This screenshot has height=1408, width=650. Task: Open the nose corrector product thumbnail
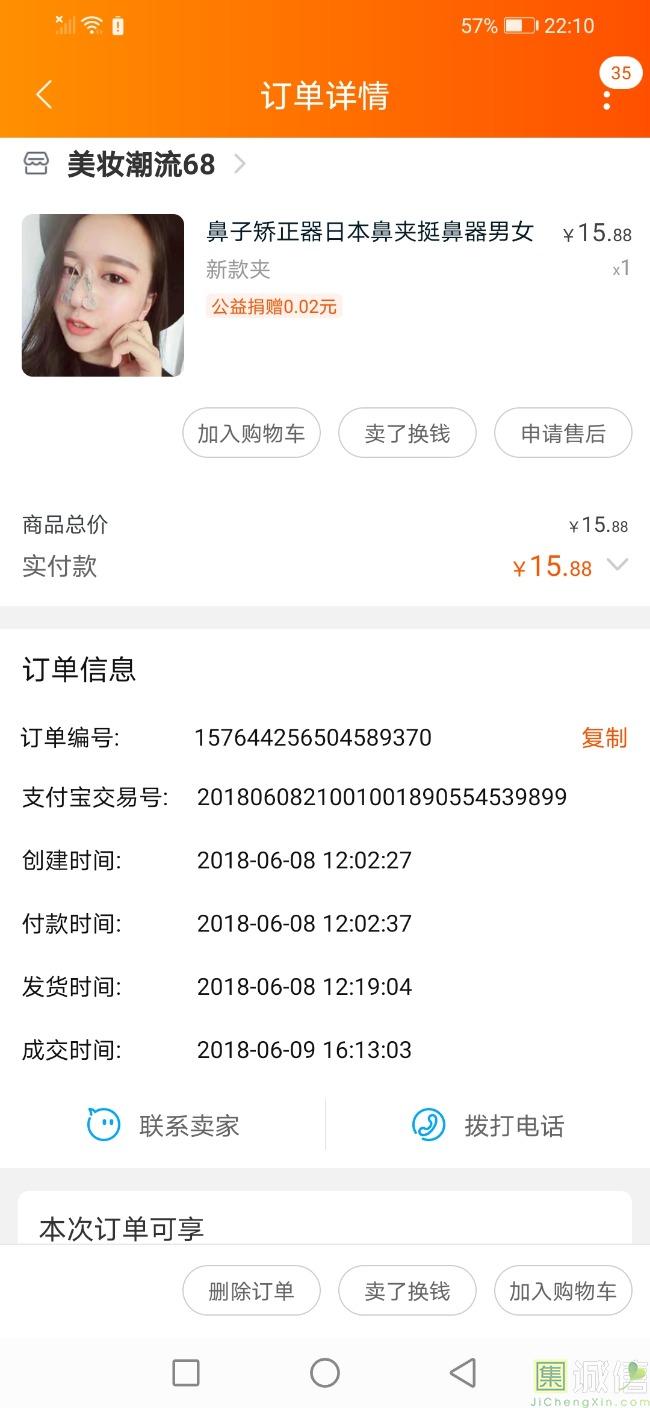(103, 295)
